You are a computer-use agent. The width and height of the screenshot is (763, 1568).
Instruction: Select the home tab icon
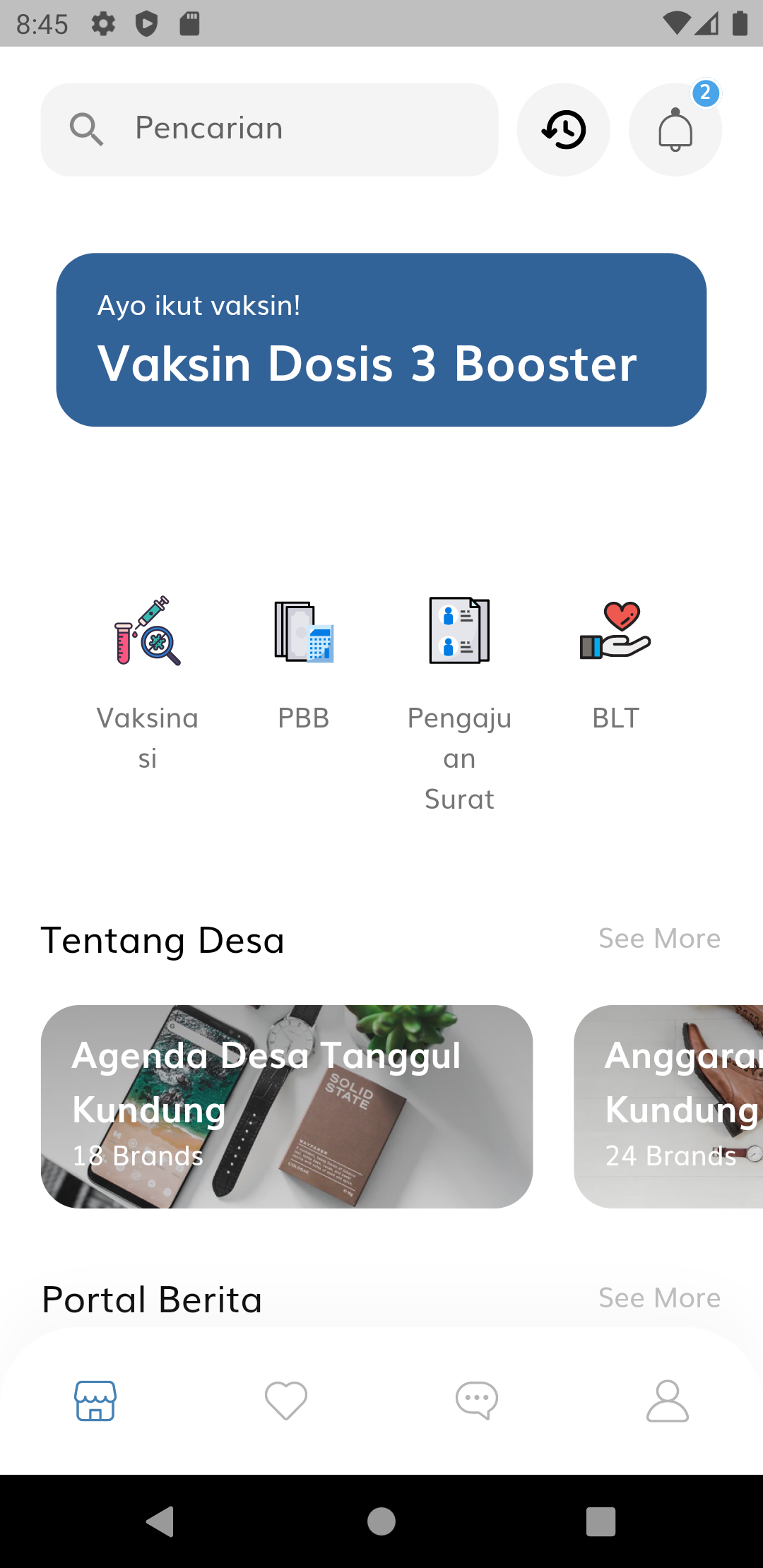(x=95, y=1399)
